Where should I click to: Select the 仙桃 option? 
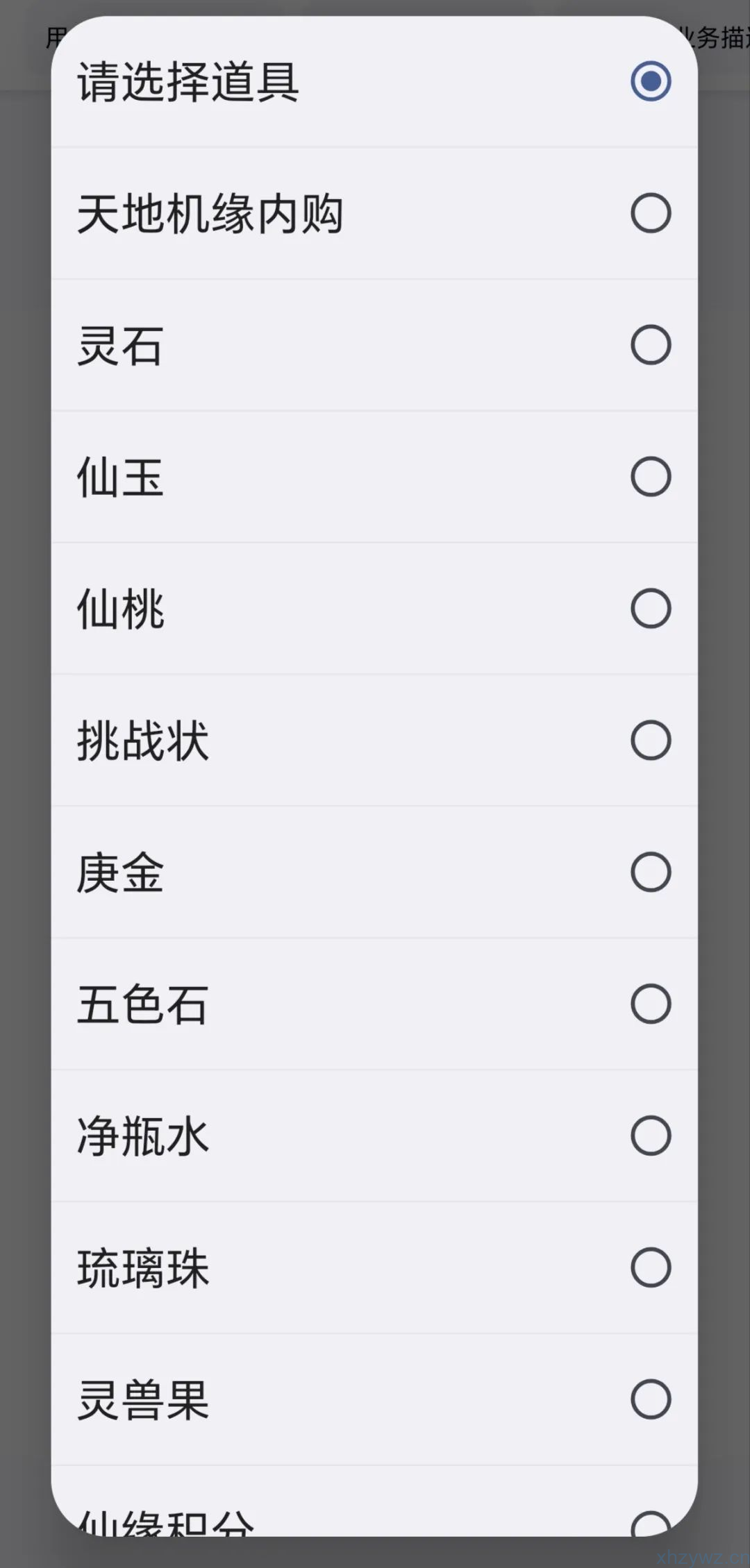coord(649,607)
